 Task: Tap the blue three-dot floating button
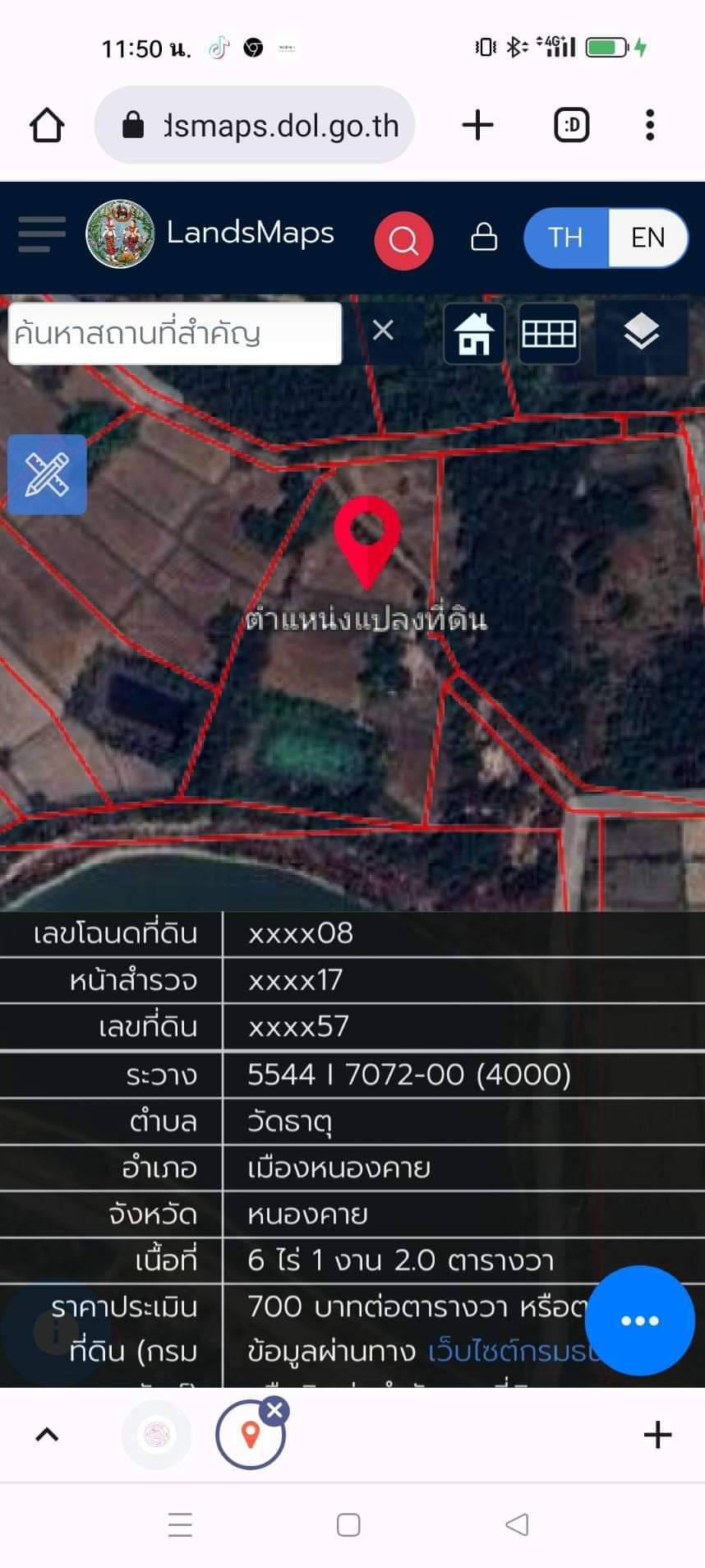pos(640,1321)
